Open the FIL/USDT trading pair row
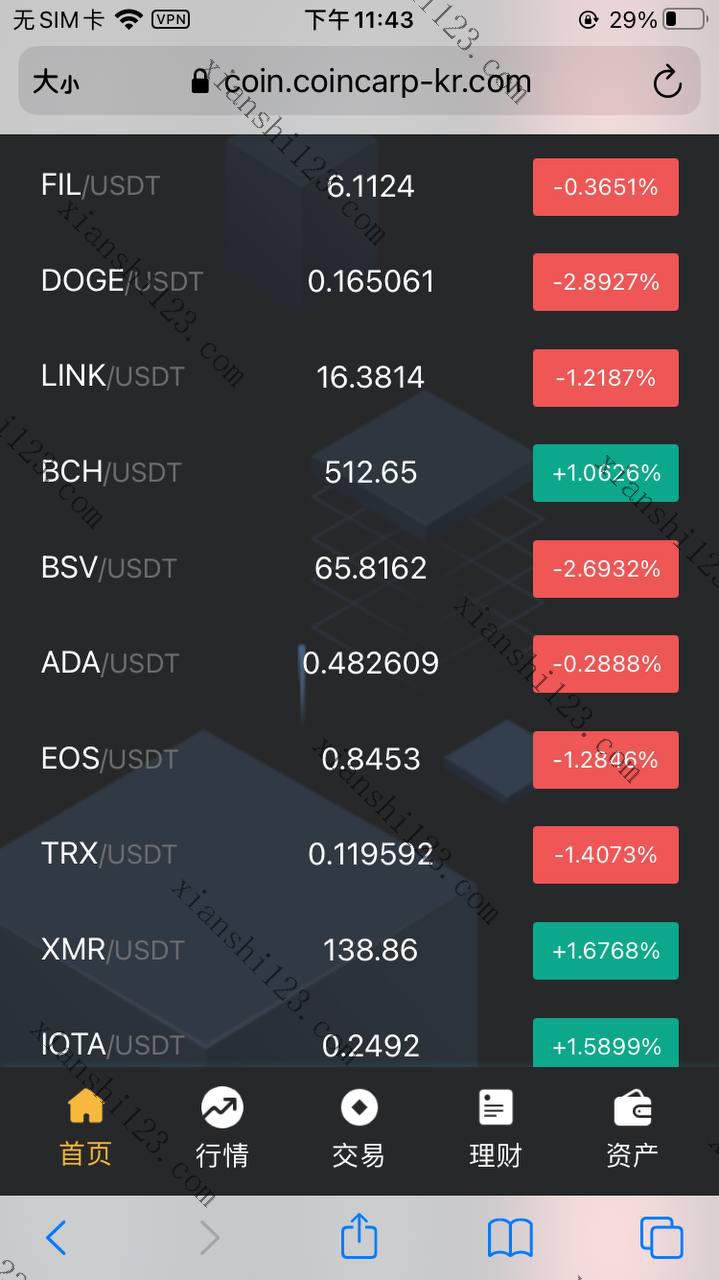719x1280 pixels. tap(359, 186)
